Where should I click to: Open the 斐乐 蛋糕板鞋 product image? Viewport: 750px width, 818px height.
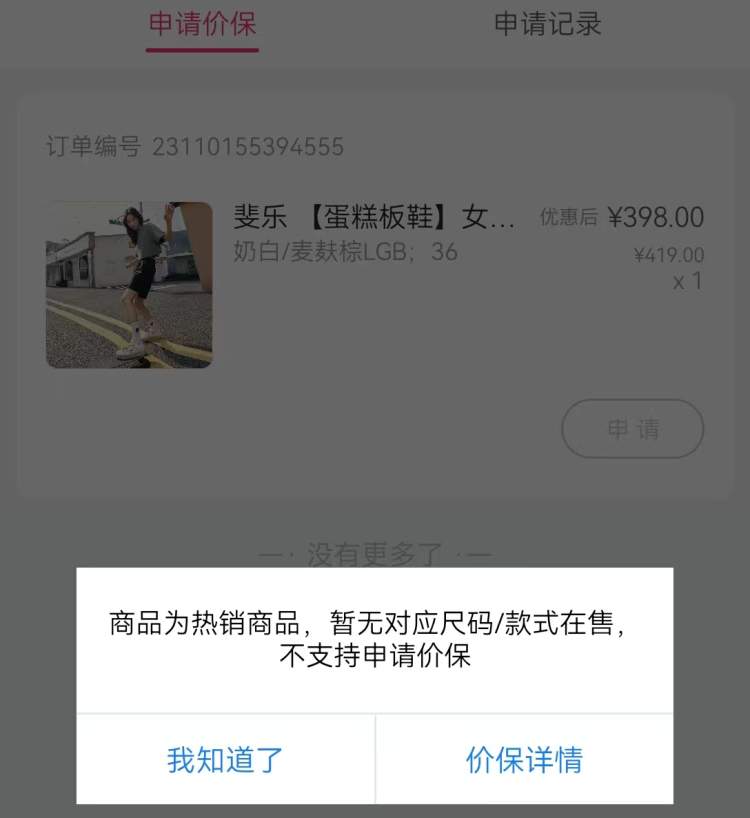coord(129,285)
